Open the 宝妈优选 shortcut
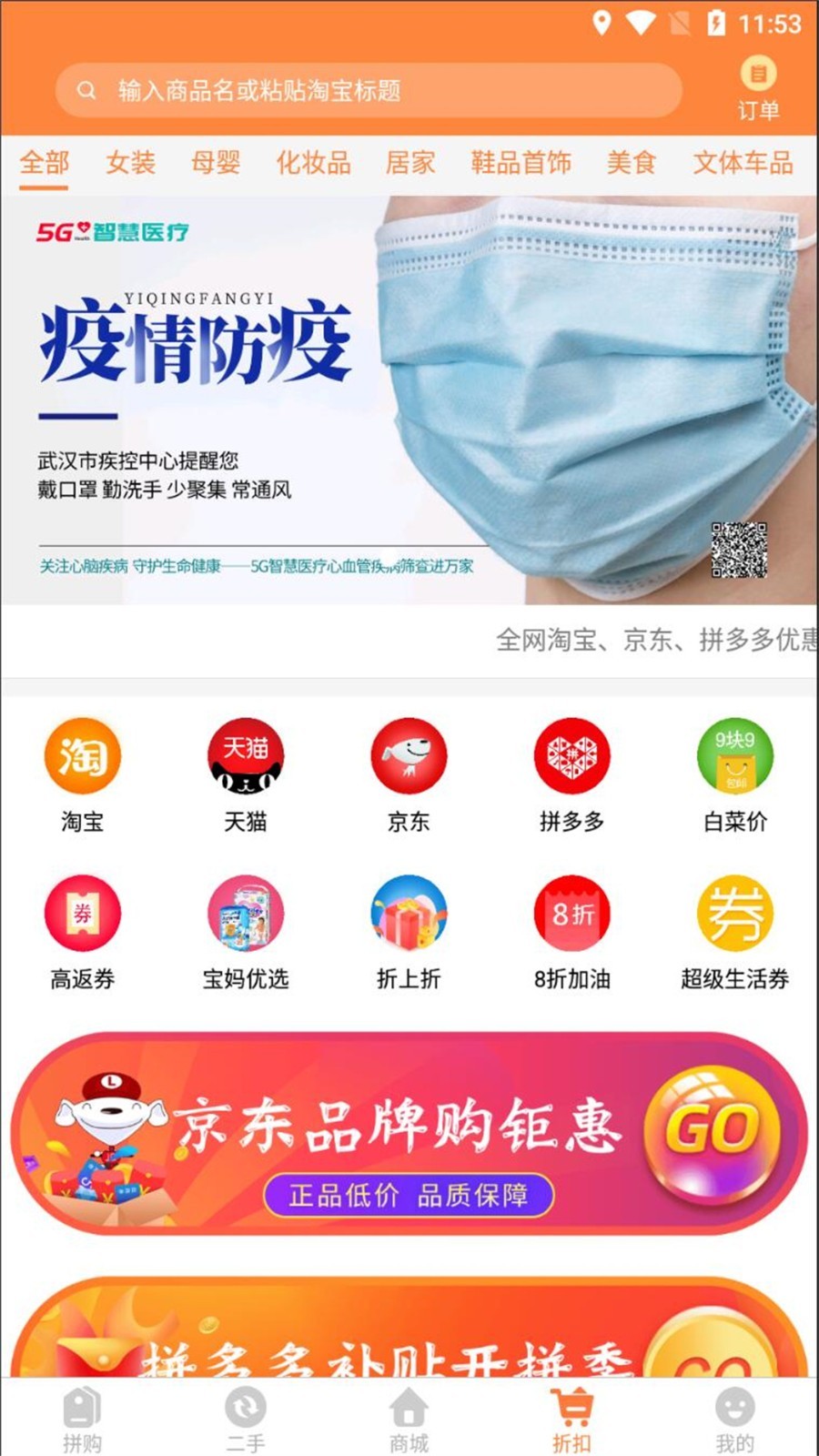819x1456 pixels. click(246, 931)
